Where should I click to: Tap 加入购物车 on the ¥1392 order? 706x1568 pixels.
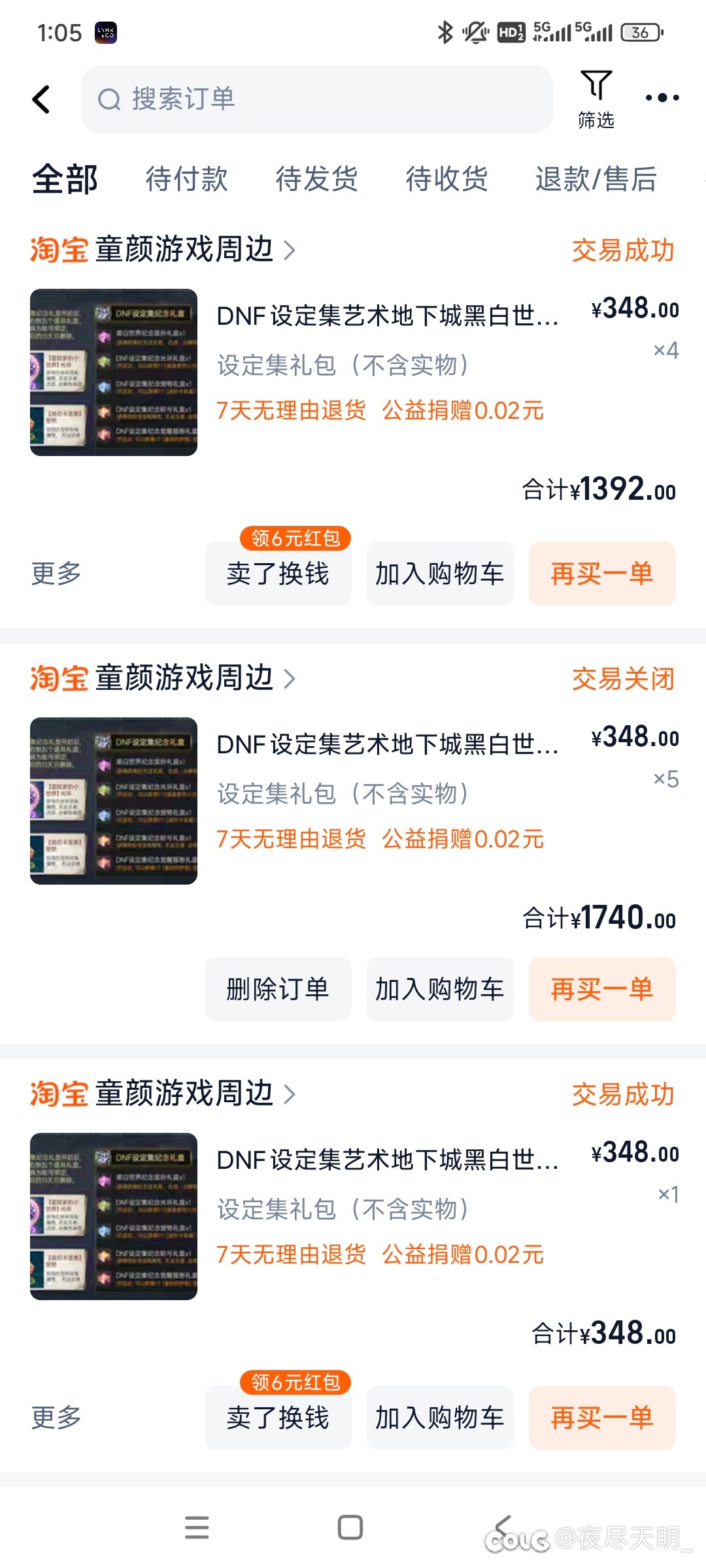pyautogui.click(x=440, y=574)
